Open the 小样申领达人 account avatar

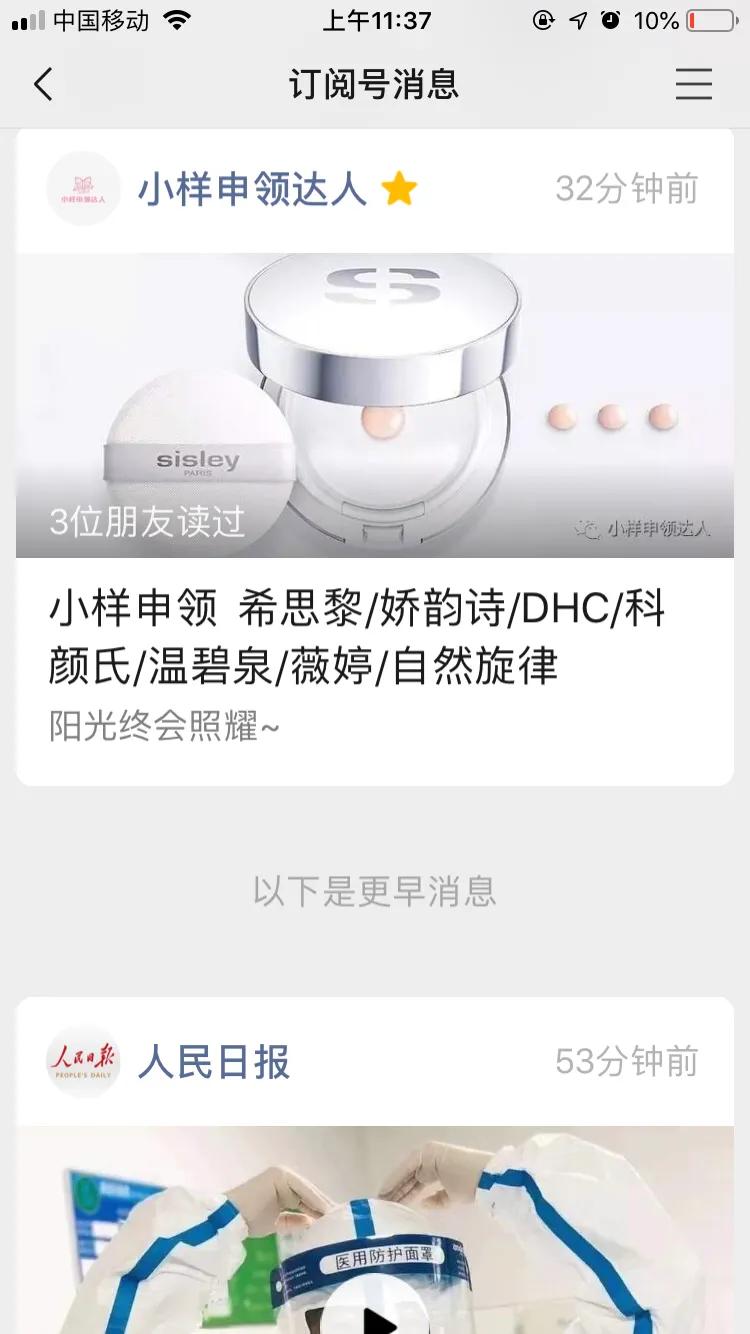point(83,186)
